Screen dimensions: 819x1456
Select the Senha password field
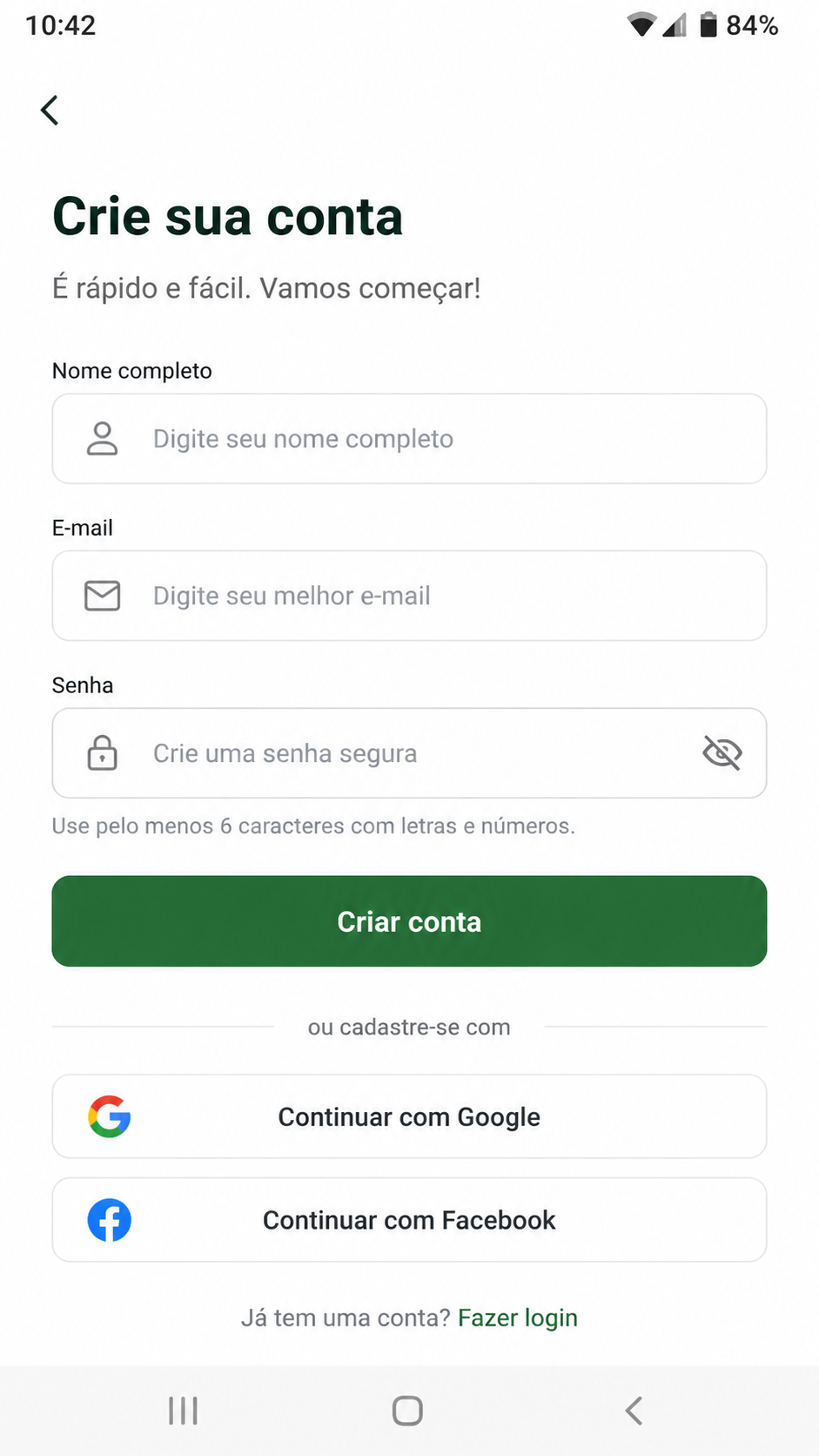(x=409, y=753)
